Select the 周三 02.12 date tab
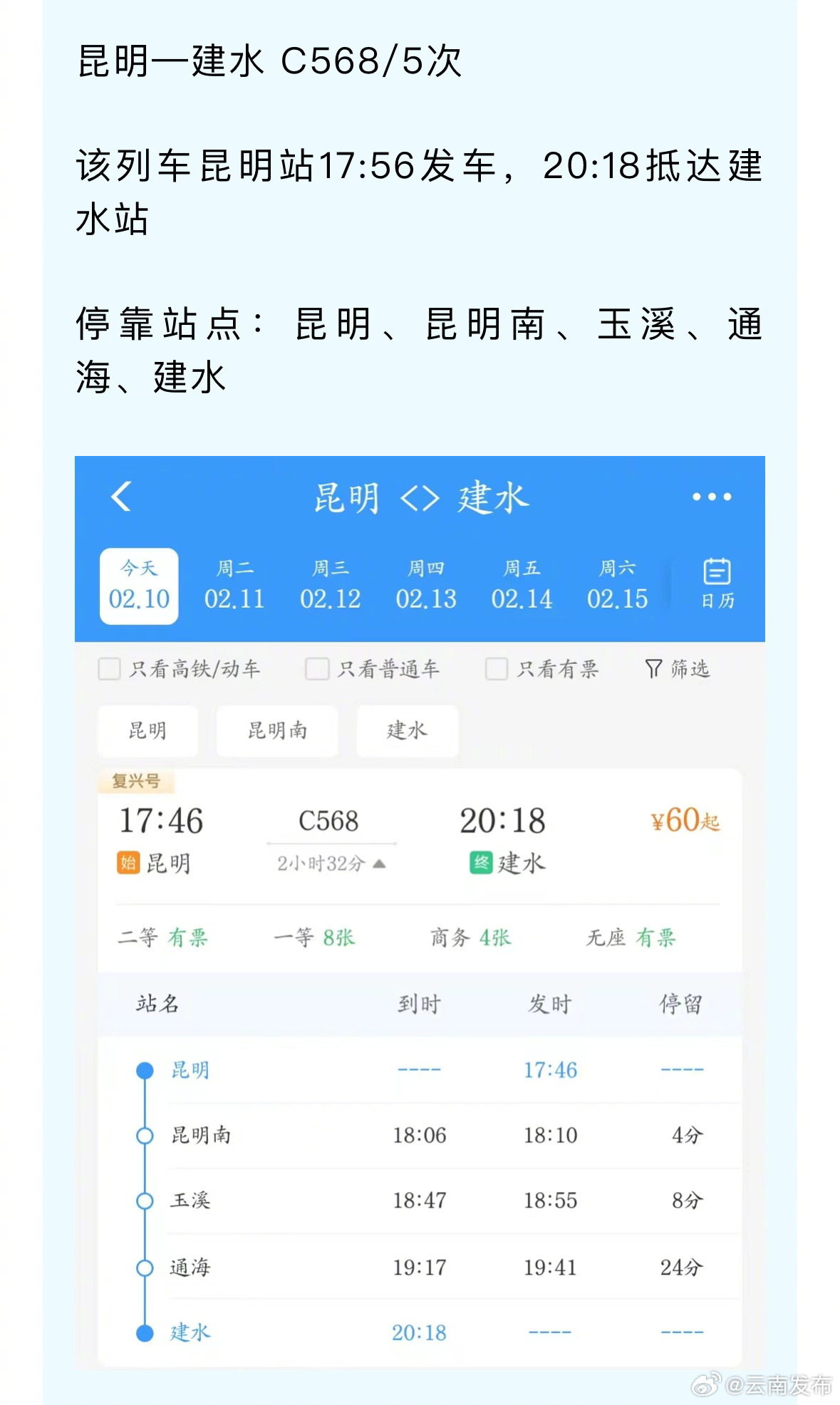 tap(329, 584)
